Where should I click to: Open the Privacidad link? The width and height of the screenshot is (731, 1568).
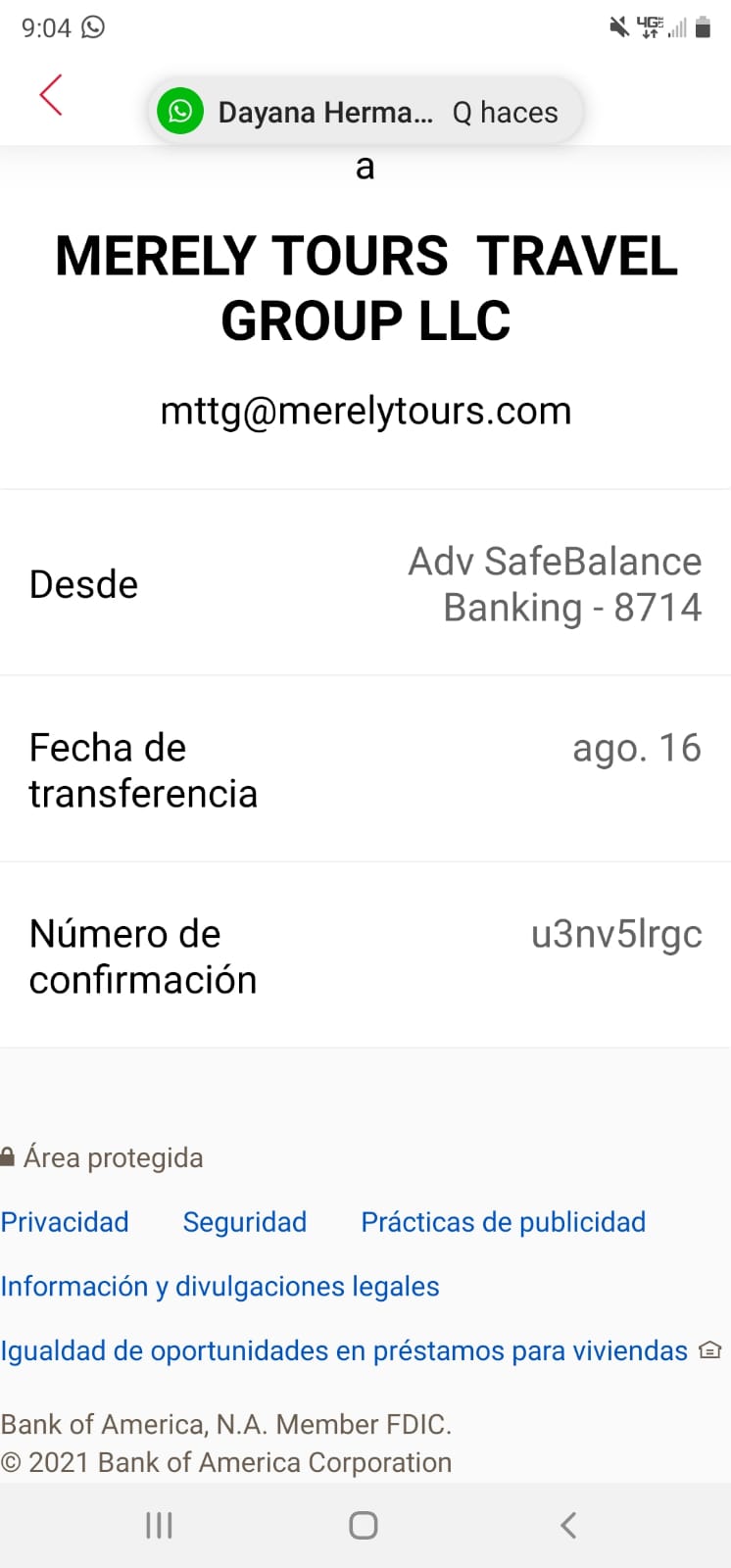[x=65, y=1222]
